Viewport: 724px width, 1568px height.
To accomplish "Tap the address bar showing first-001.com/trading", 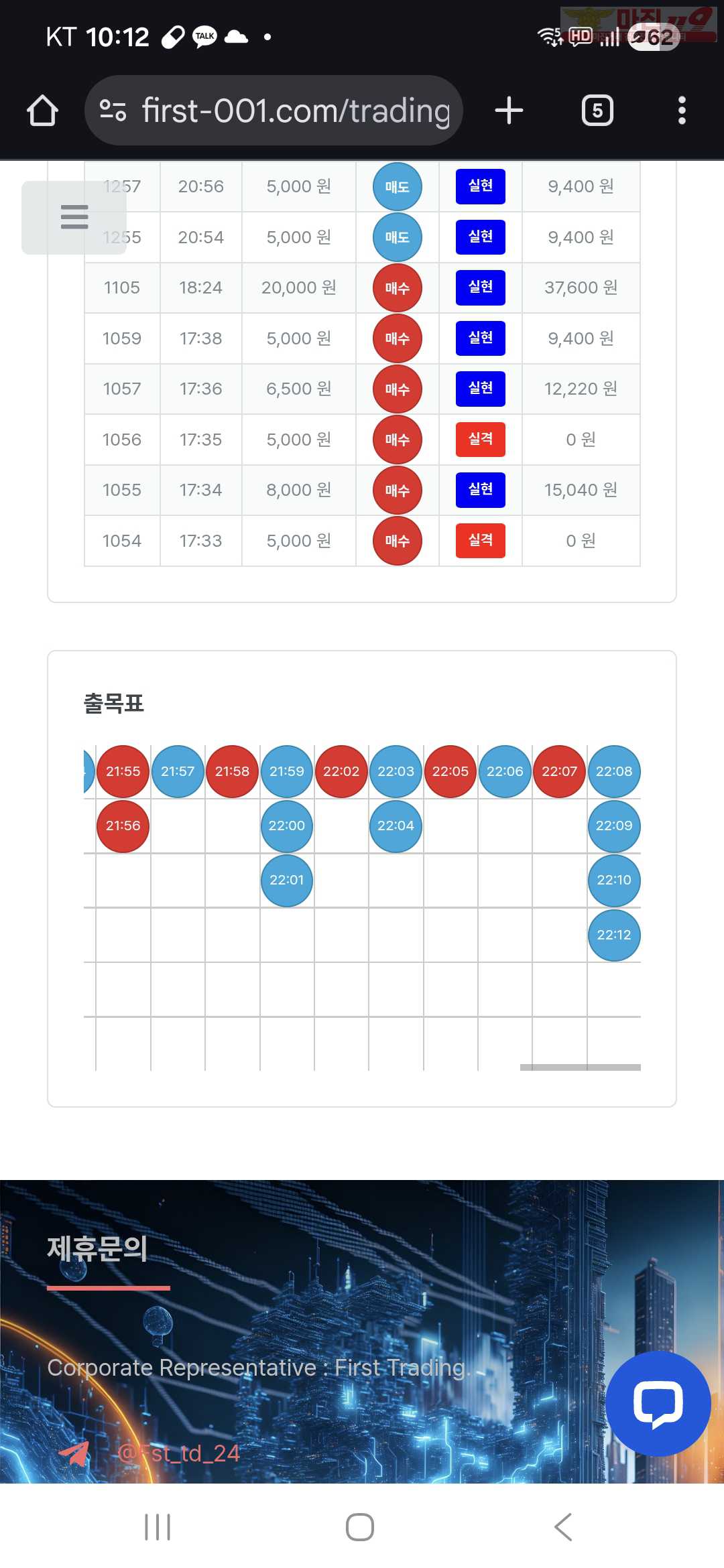I will [x=295, y=111].
